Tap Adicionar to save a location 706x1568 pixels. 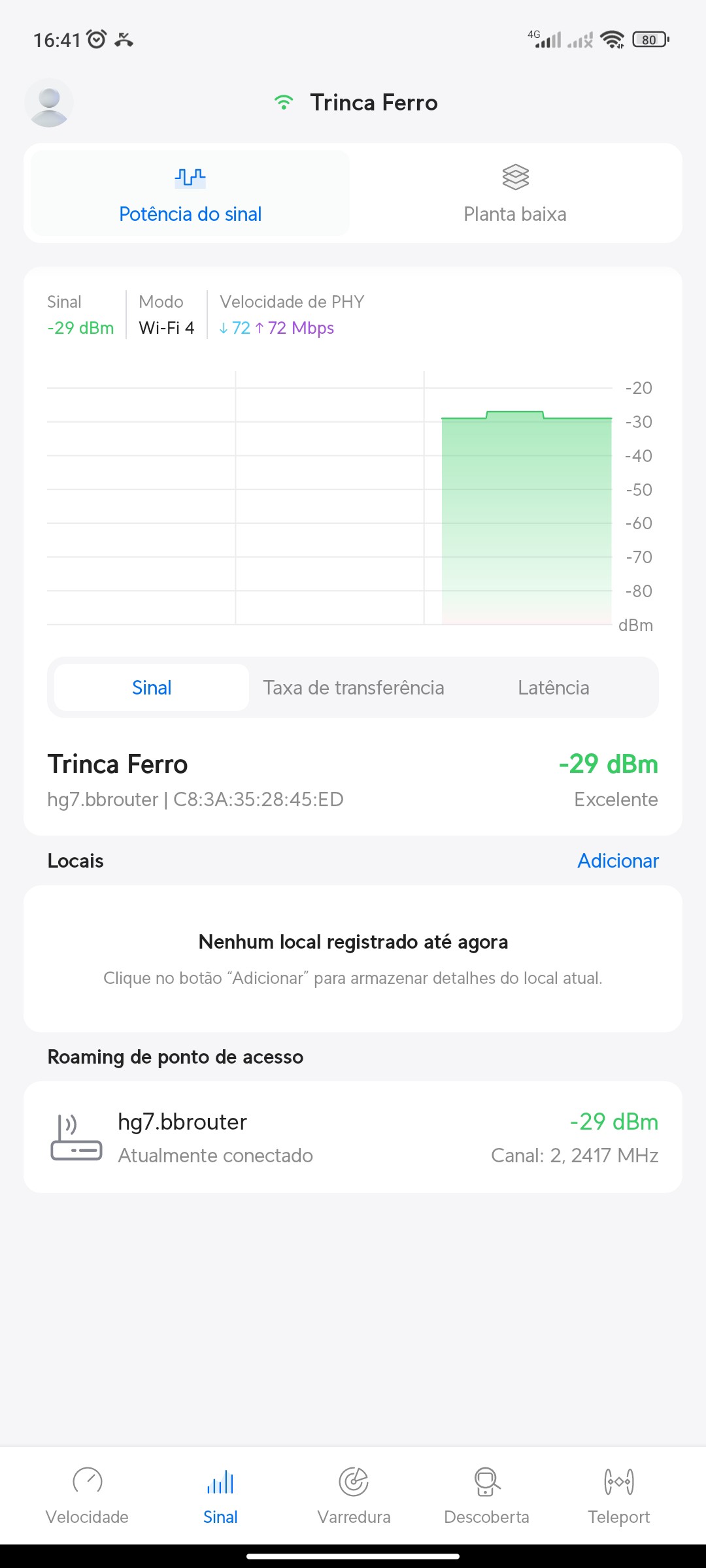tap(618, 860)
